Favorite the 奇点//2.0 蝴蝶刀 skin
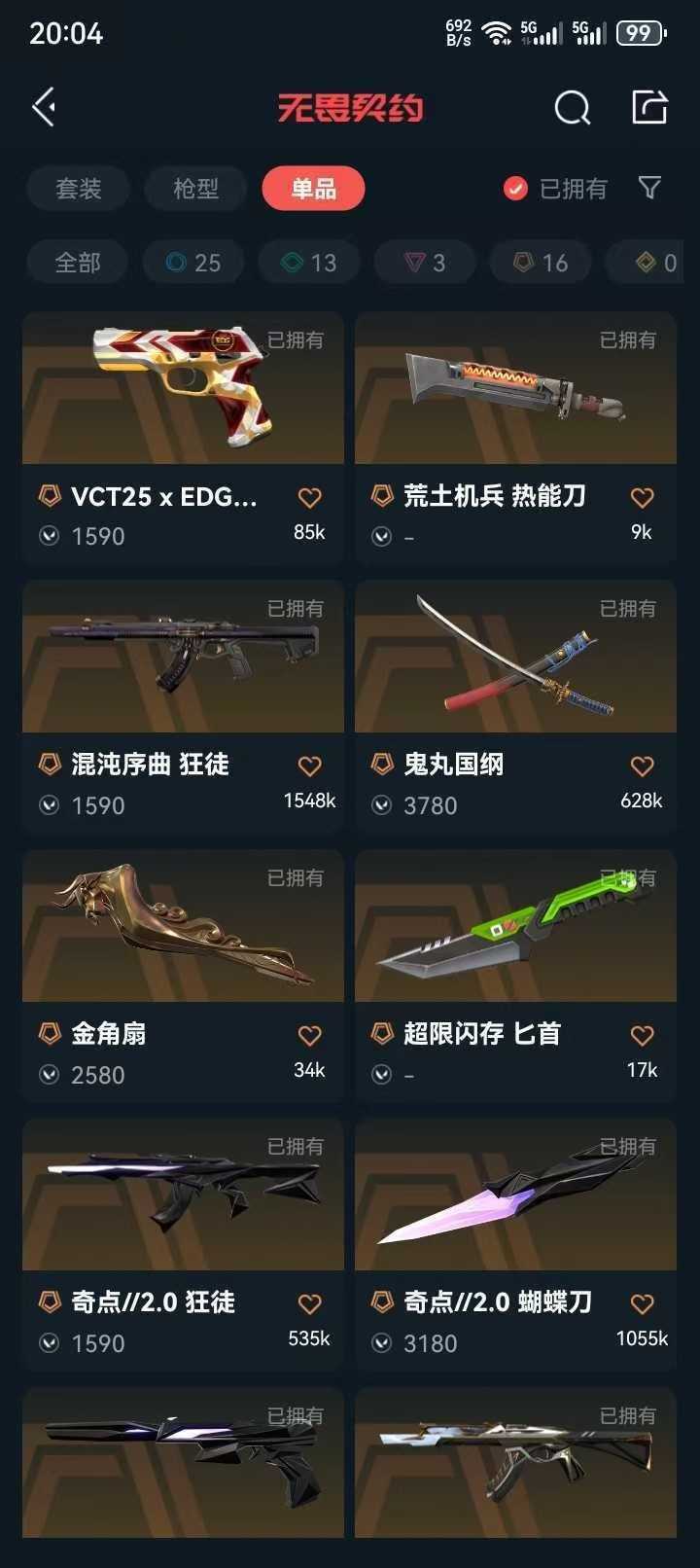This screenshot has height=1568, width=700. click(x=642, y=1304)
